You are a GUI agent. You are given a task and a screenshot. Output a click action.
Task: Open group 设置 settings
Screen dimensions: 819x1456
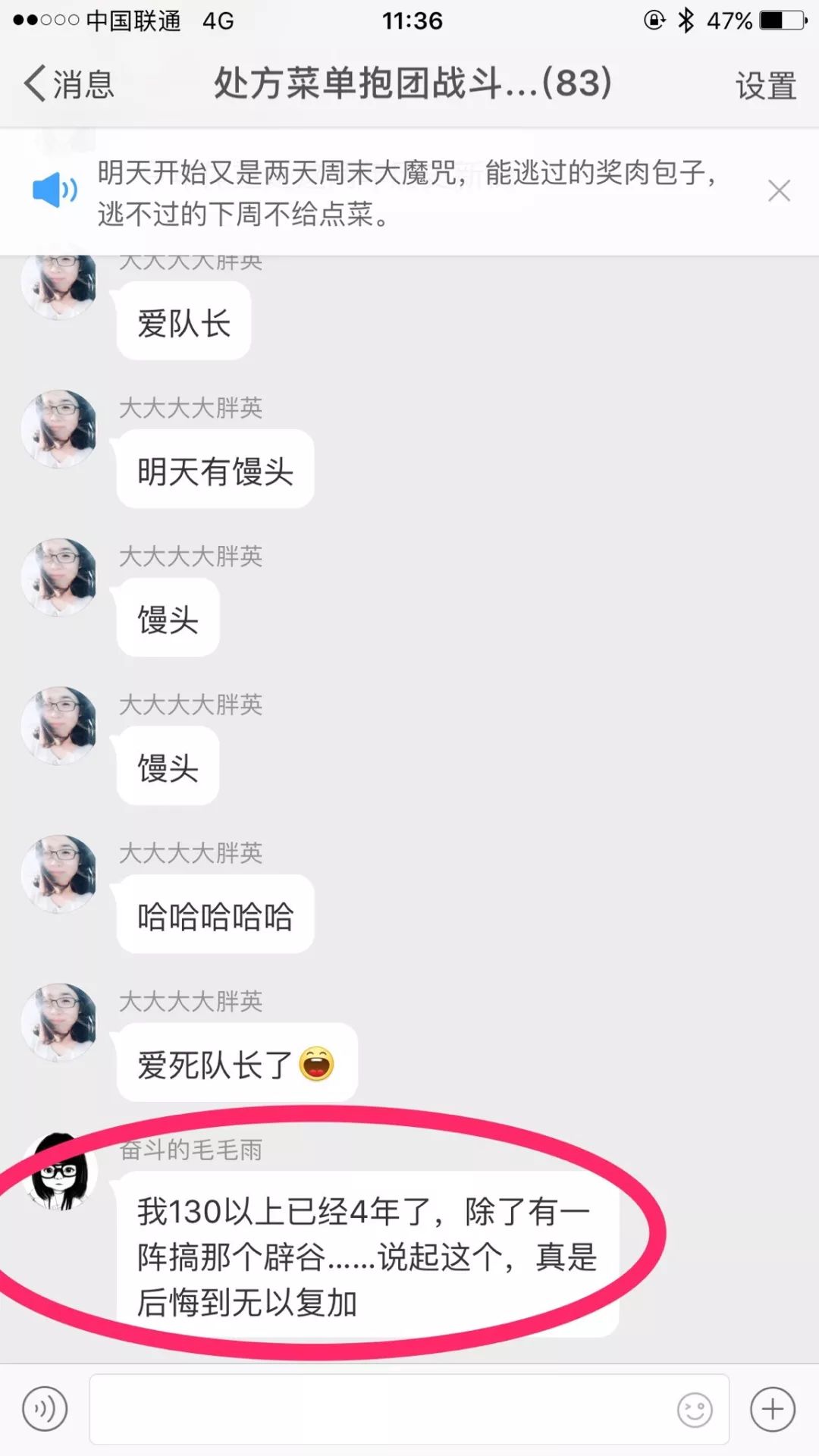point(766,85)
